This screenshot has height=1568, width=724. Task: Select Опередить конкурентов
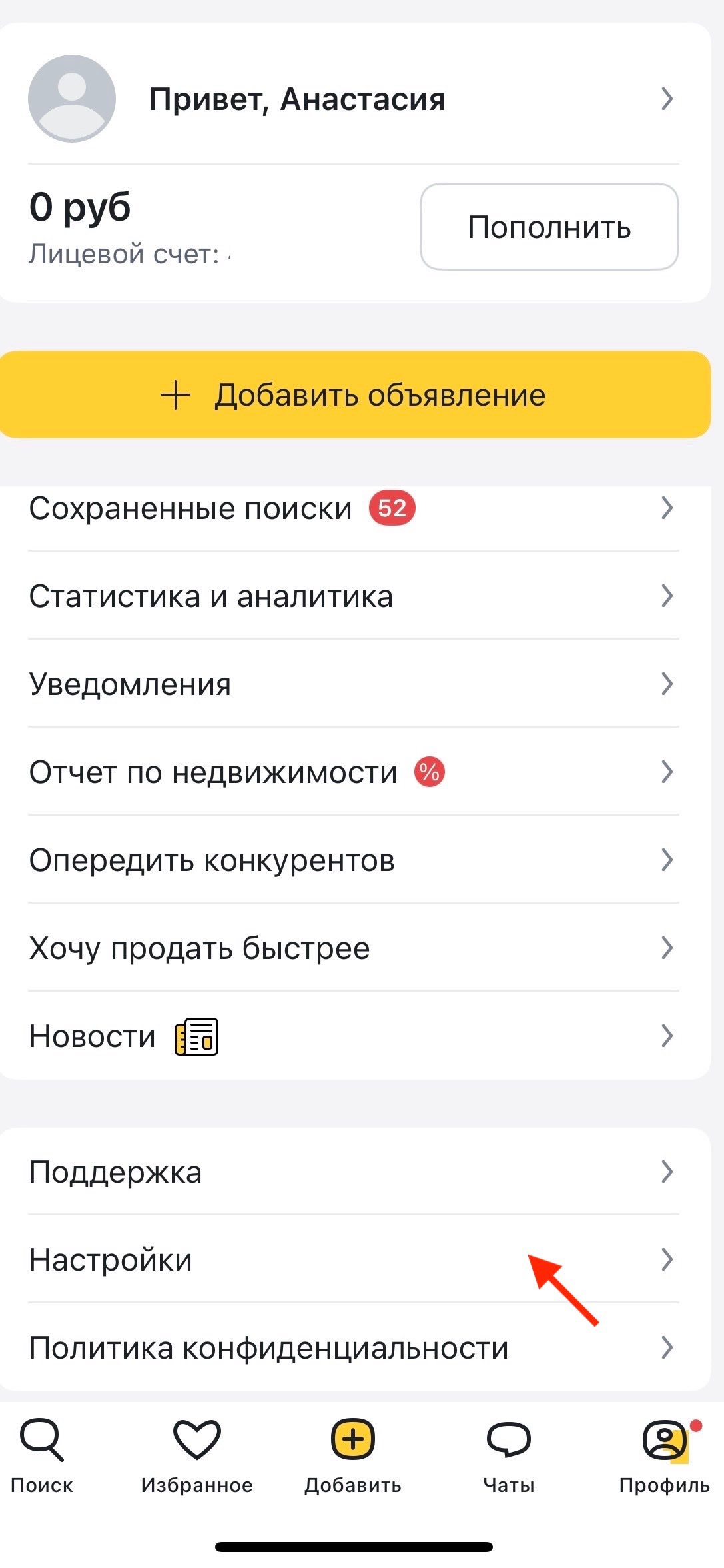pyautogui.click(x=353, y=860)
